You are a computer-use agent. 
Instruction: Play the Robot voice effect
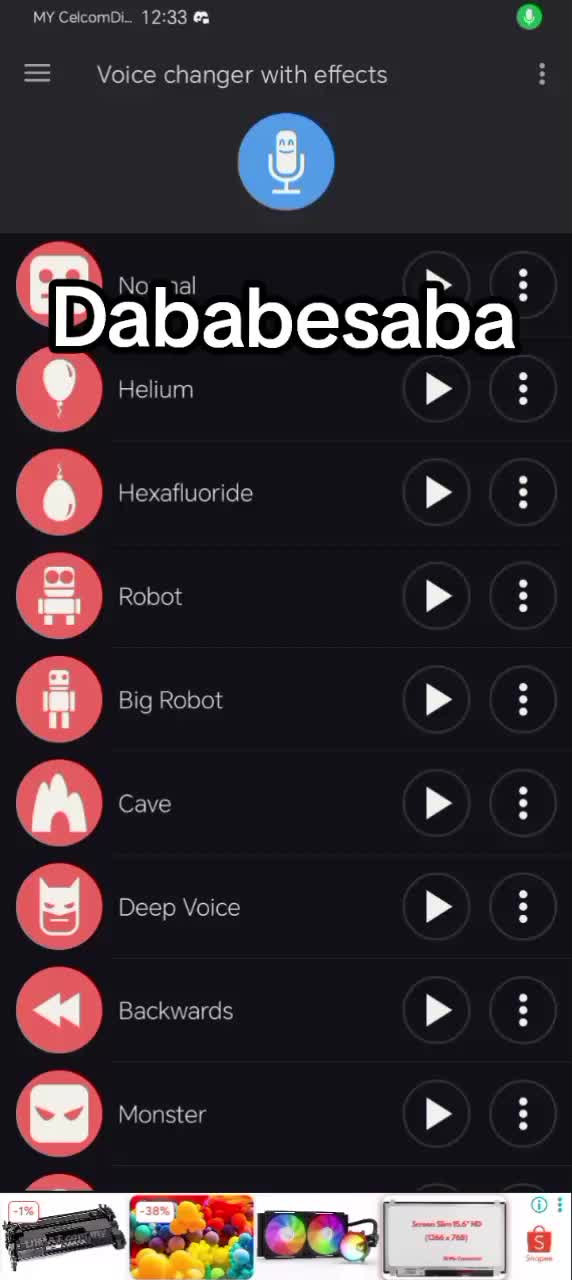(x=437, y=596)
